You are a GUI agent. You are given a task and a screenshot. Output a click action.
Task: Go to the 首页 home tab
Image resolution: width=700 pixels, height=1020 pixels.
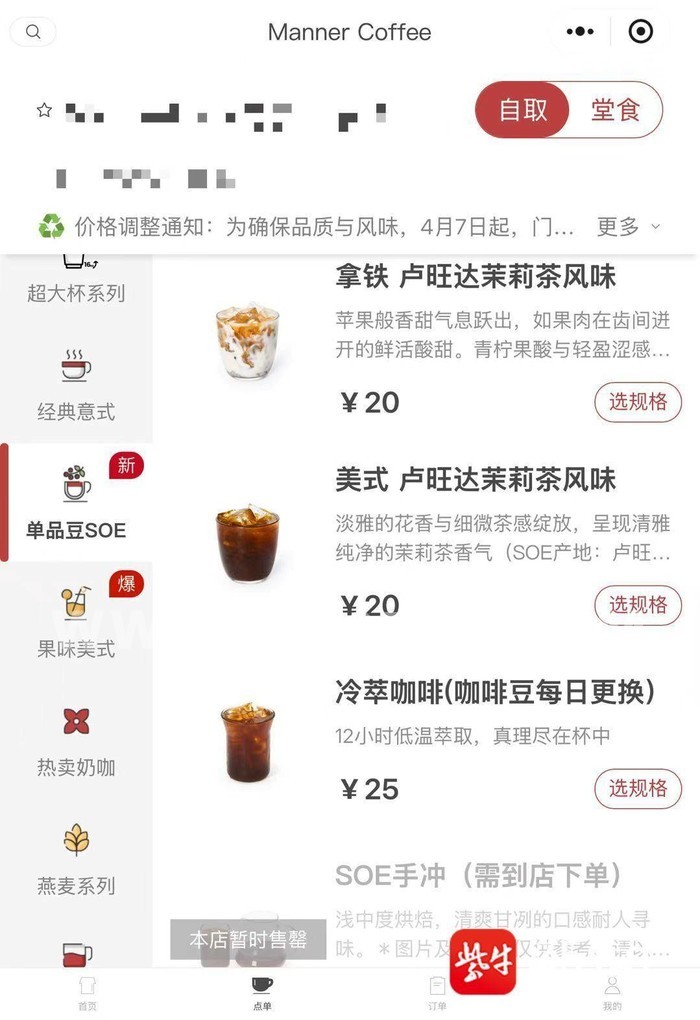pos(88,992)
